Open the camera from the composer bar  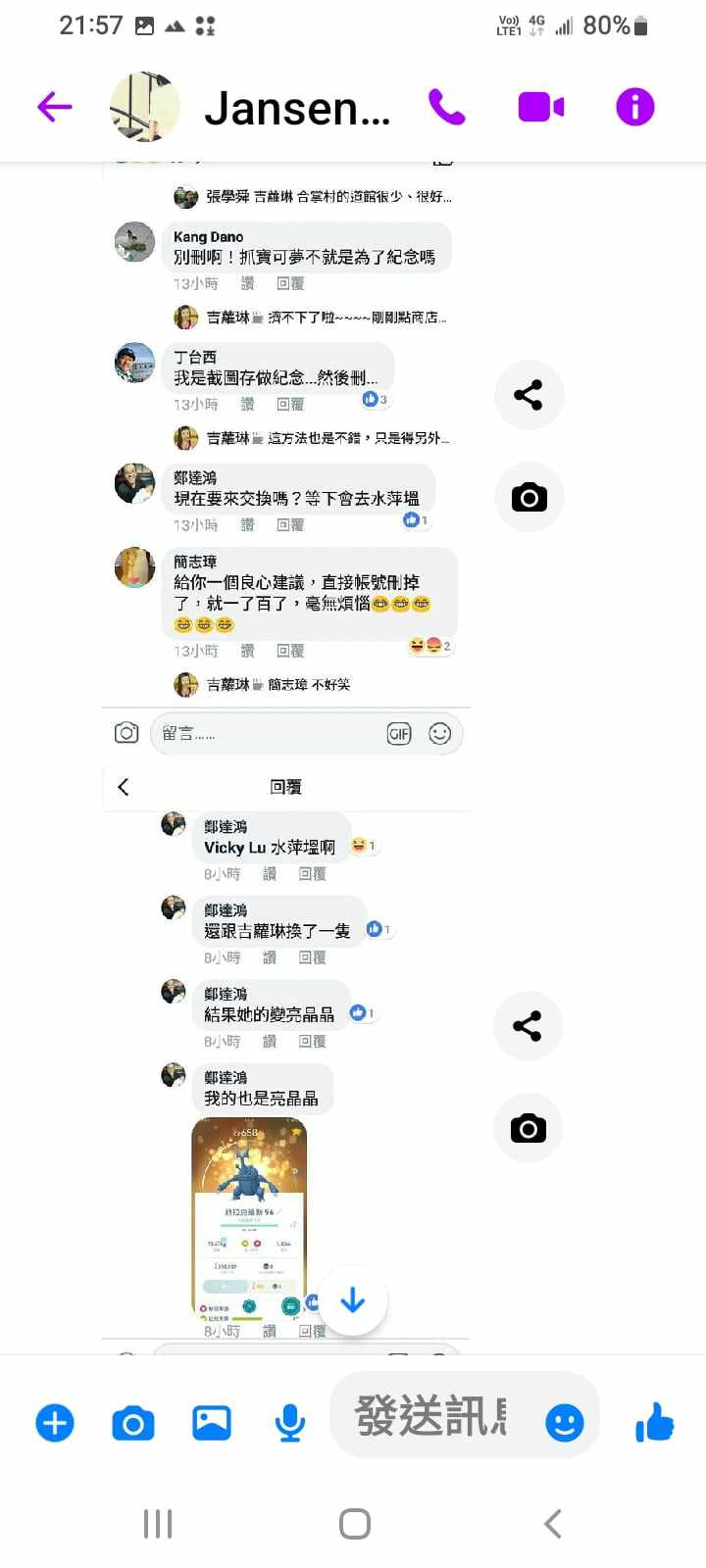click(x=133, y=1423)
